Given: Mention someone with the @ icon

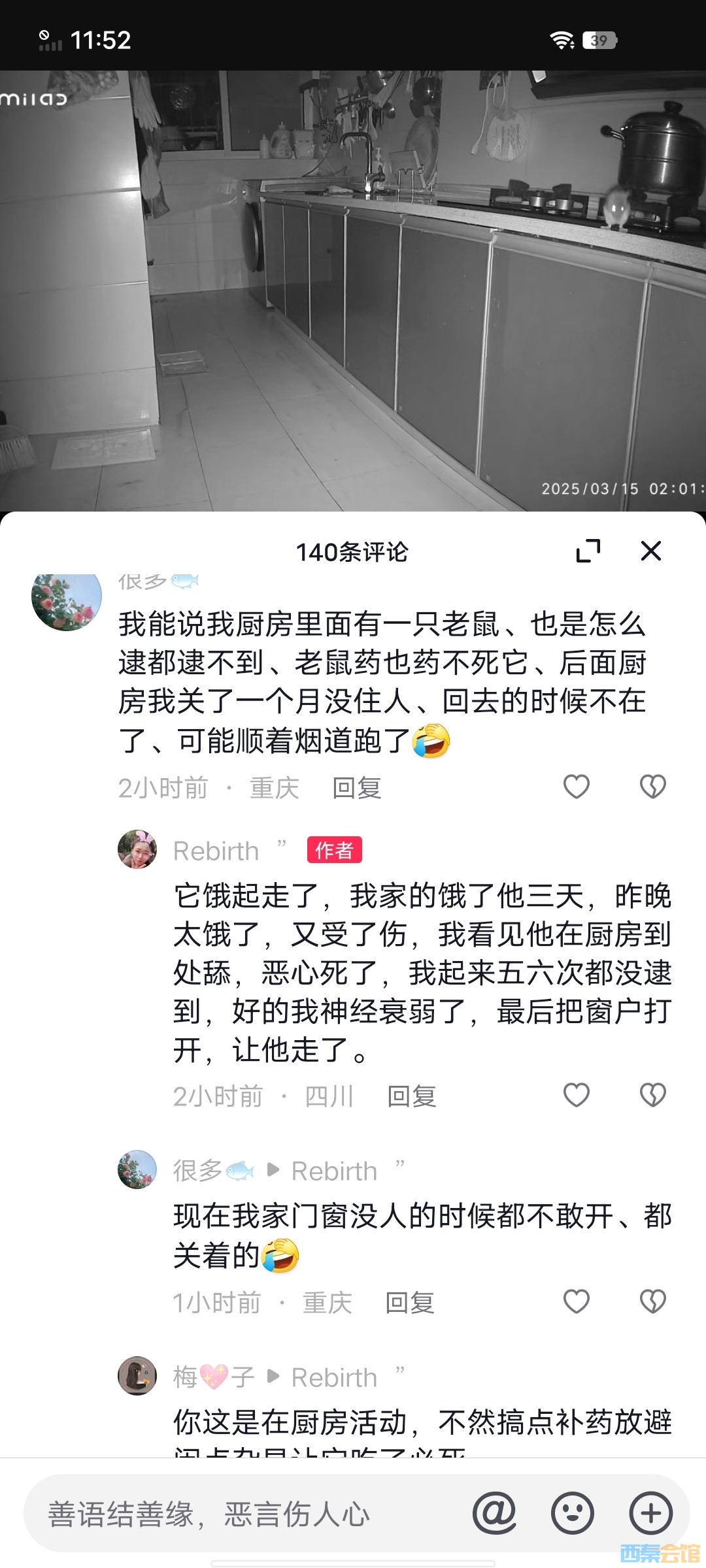Looking at the screenshot, I should (494, 1512).
